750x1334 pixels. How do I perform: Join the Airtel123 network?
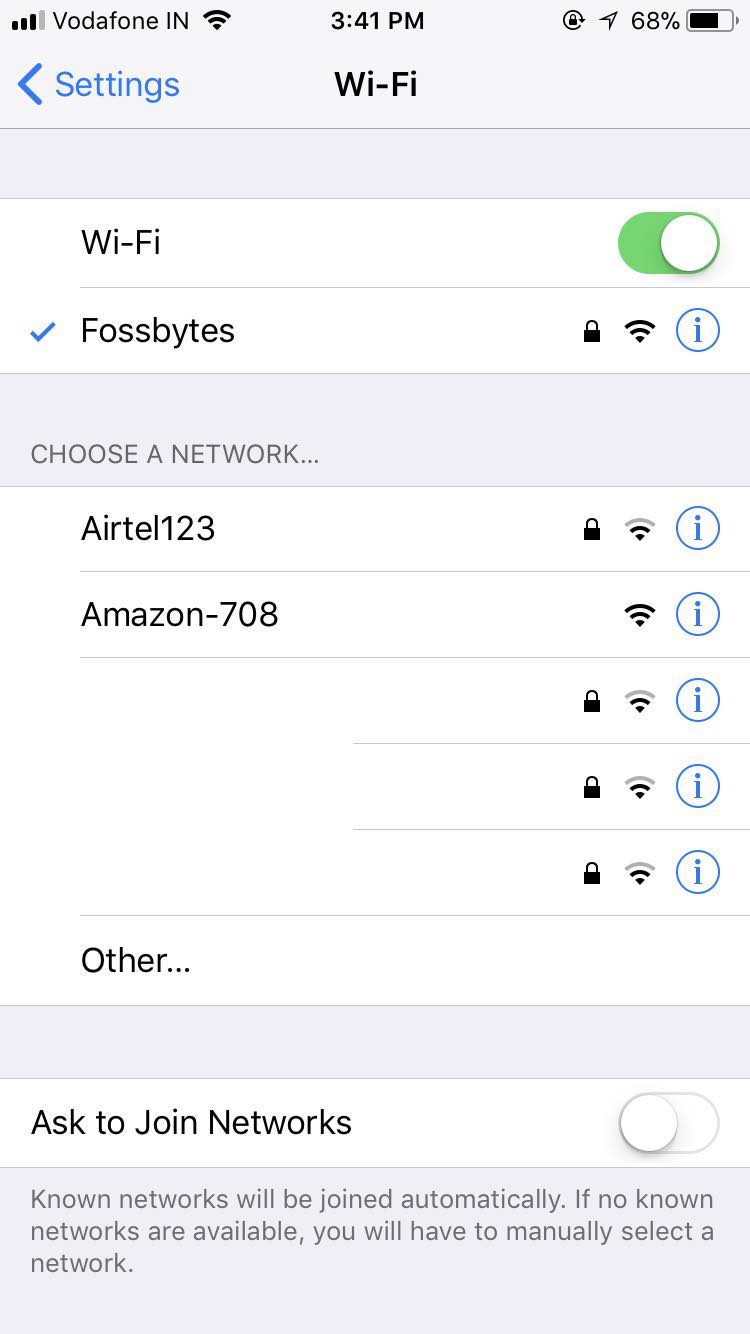(148, 528)
